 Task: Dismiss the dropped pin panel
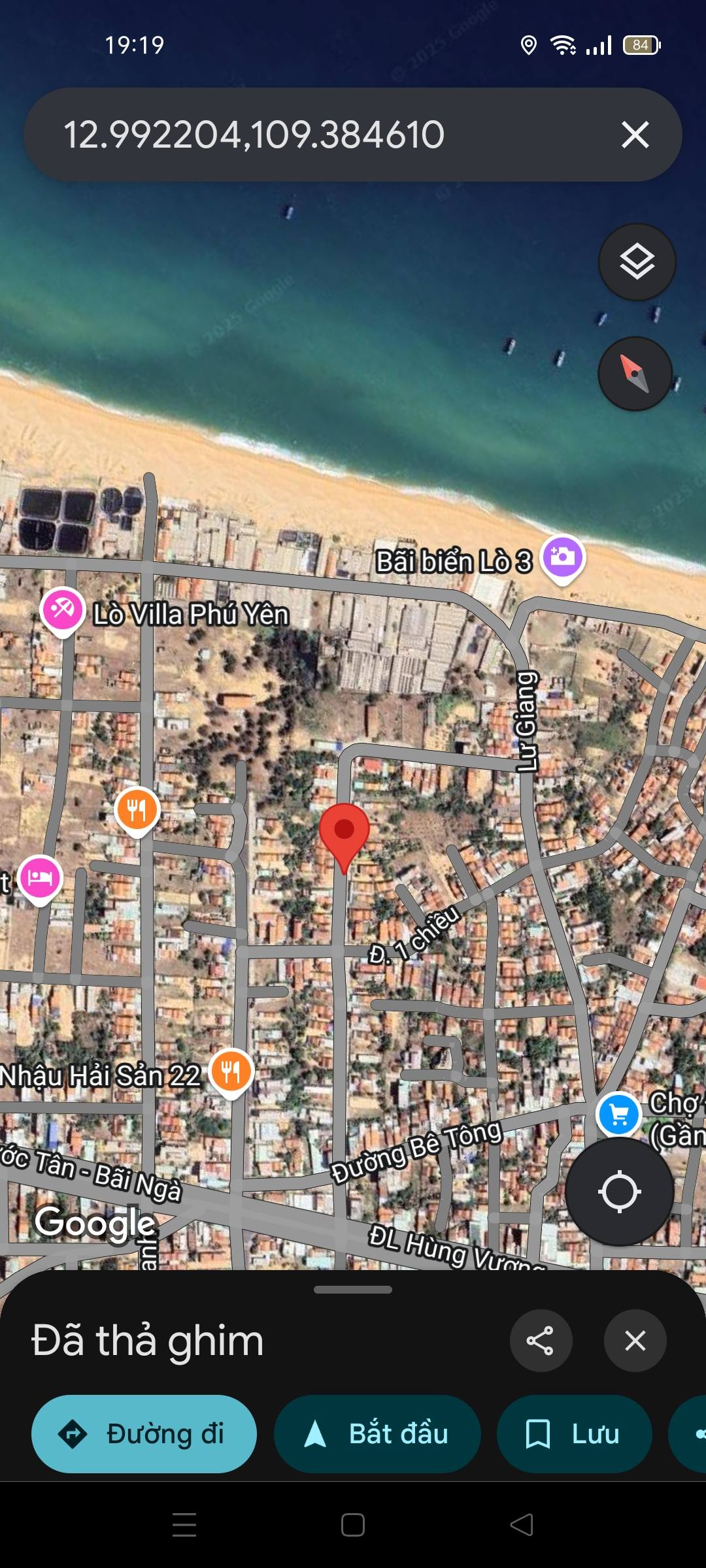click(635, 1341)
